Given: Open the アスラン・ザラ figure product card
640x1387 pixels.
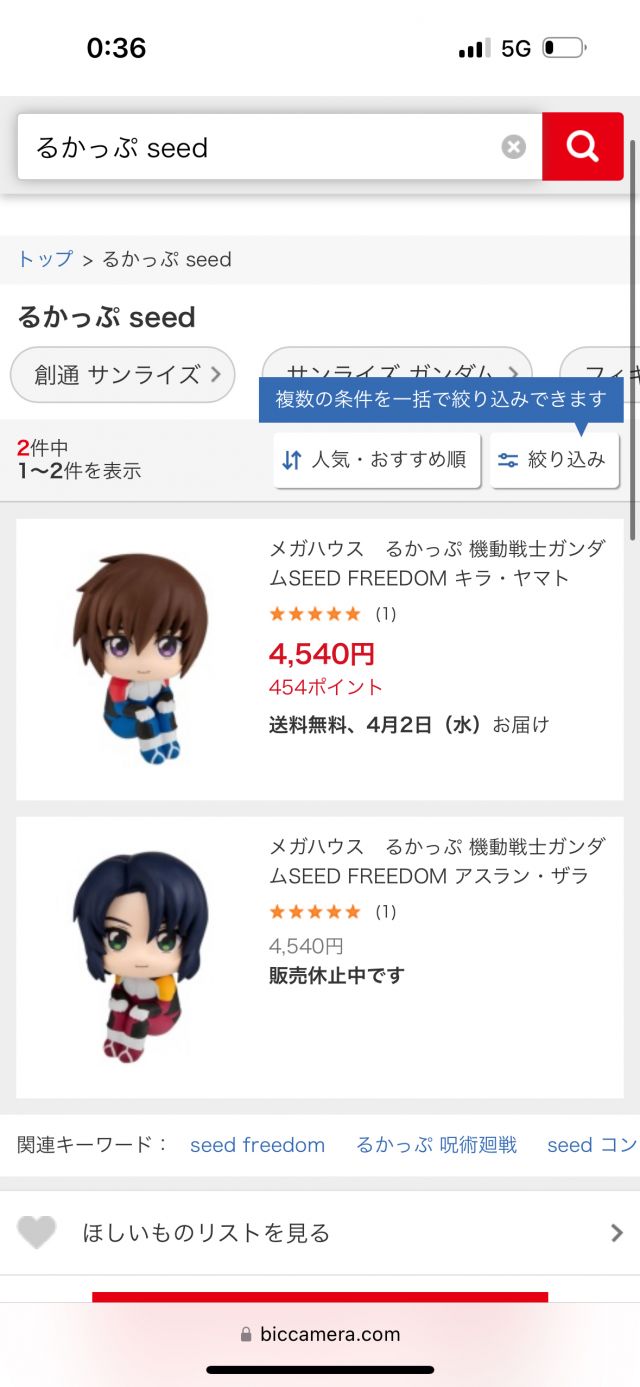Looking at the screenshot, I should coord(320,957).
